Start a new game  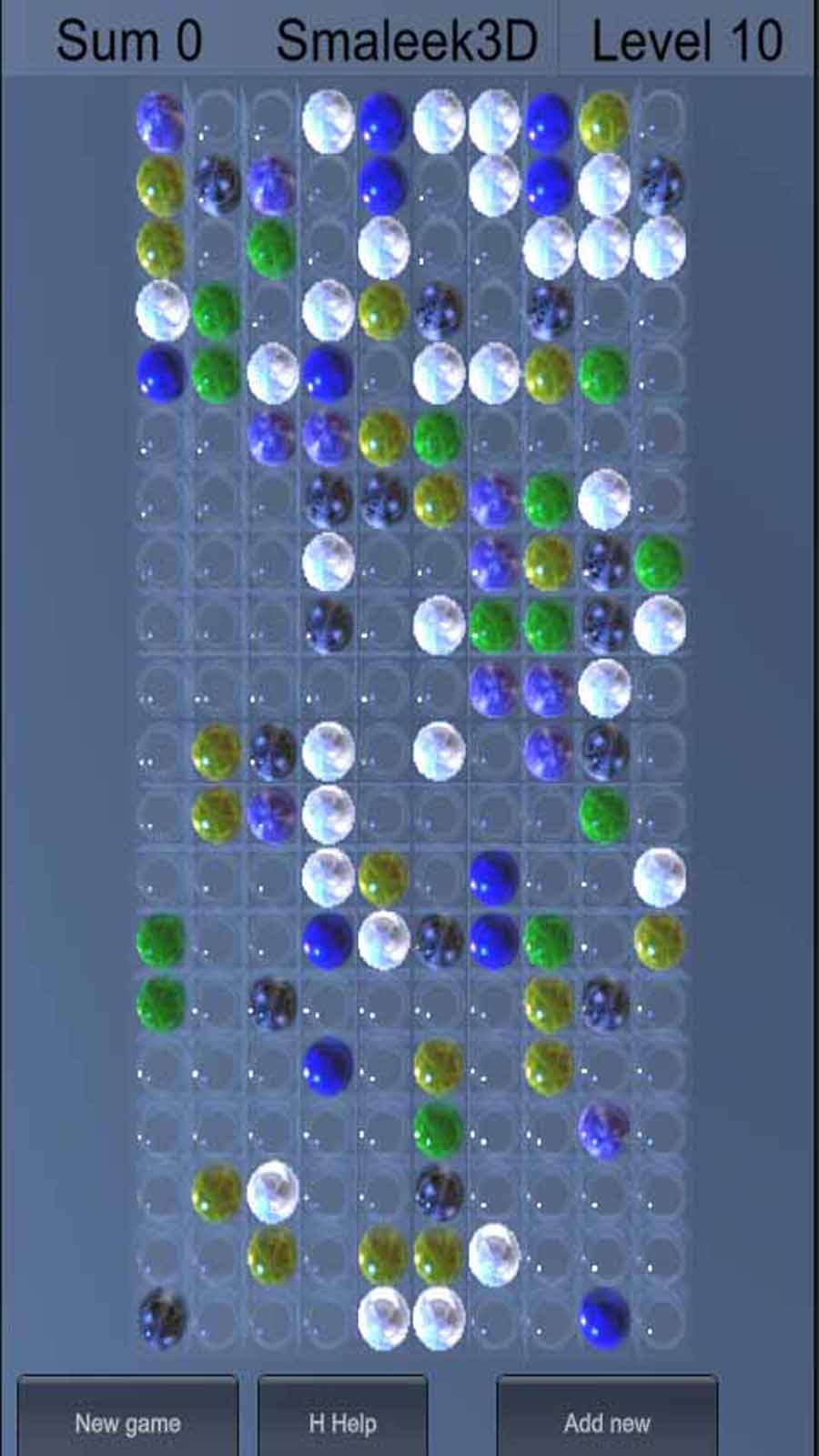127,1421
